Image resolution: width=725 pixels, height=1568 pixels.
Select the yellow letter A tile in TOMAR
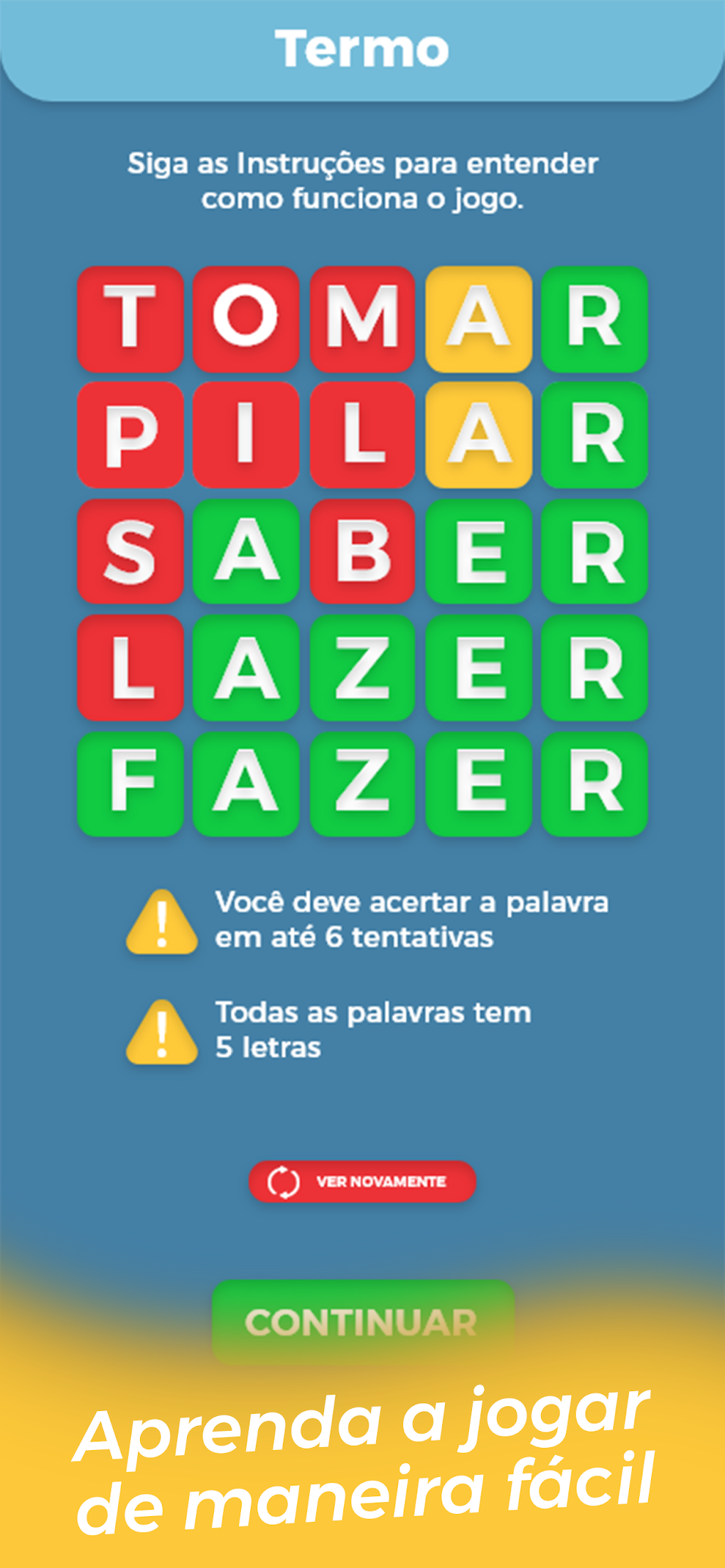(478, 320)
